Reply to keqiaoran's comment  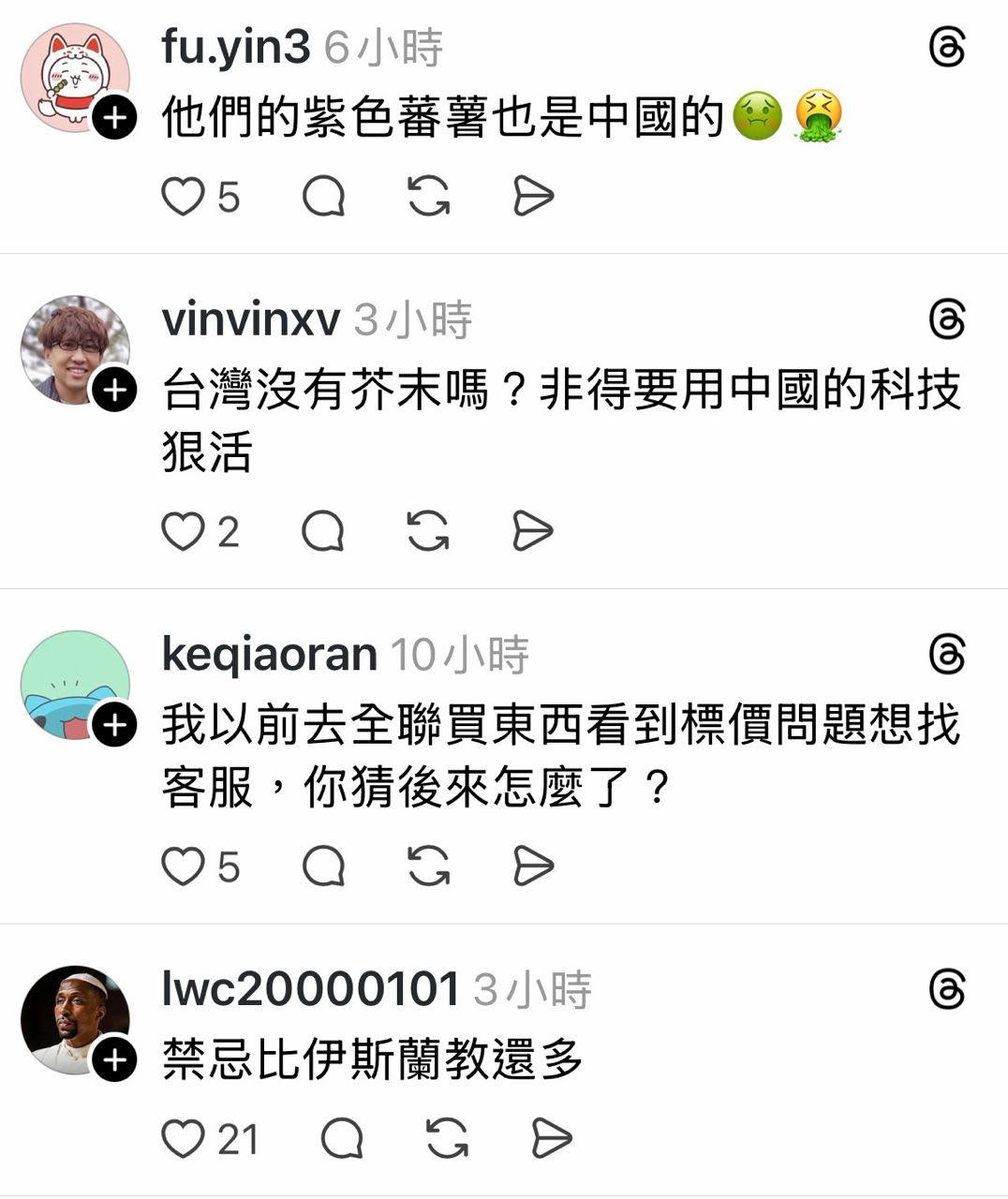323,866
